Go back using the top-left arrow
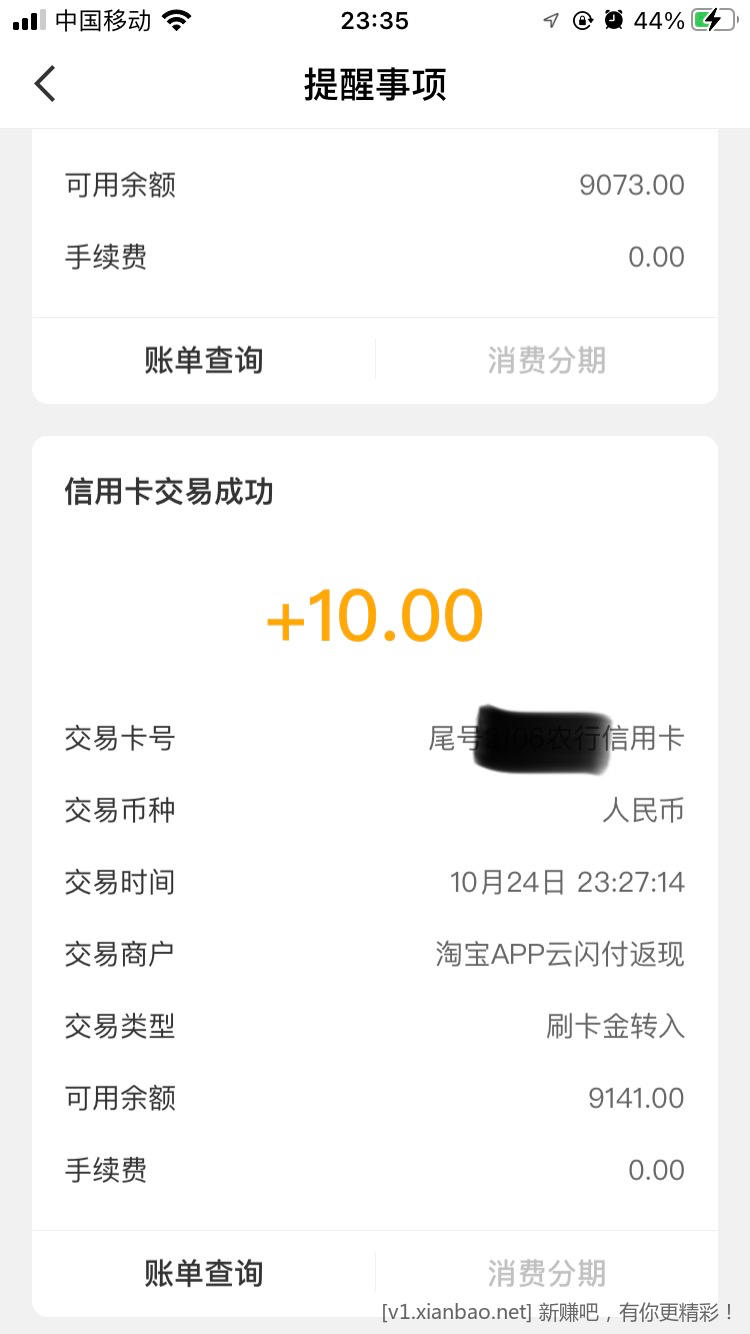This screenshot has width=750, height=1334. tap(45, 84)
